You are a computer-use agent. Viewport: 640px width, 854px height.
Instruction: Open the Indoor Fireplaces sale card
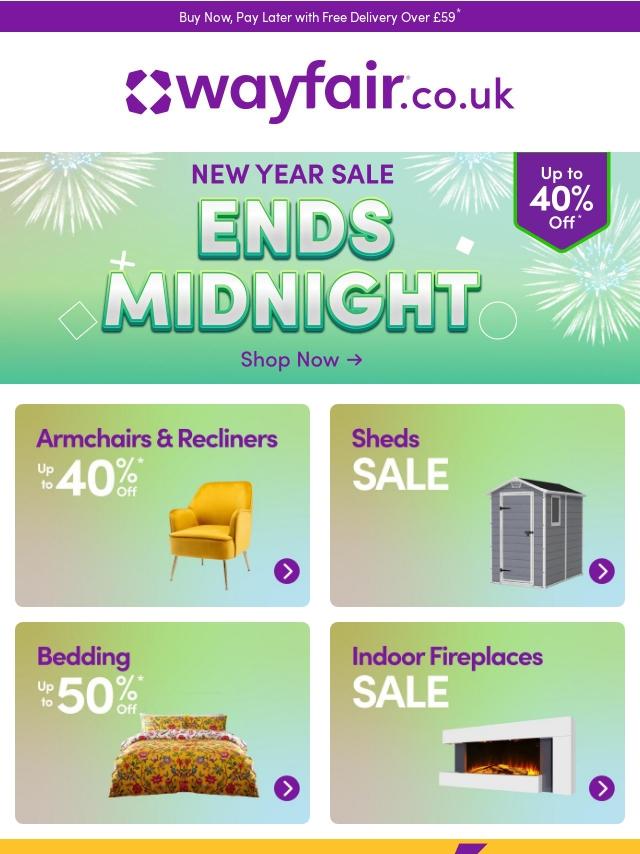point(477,723)
